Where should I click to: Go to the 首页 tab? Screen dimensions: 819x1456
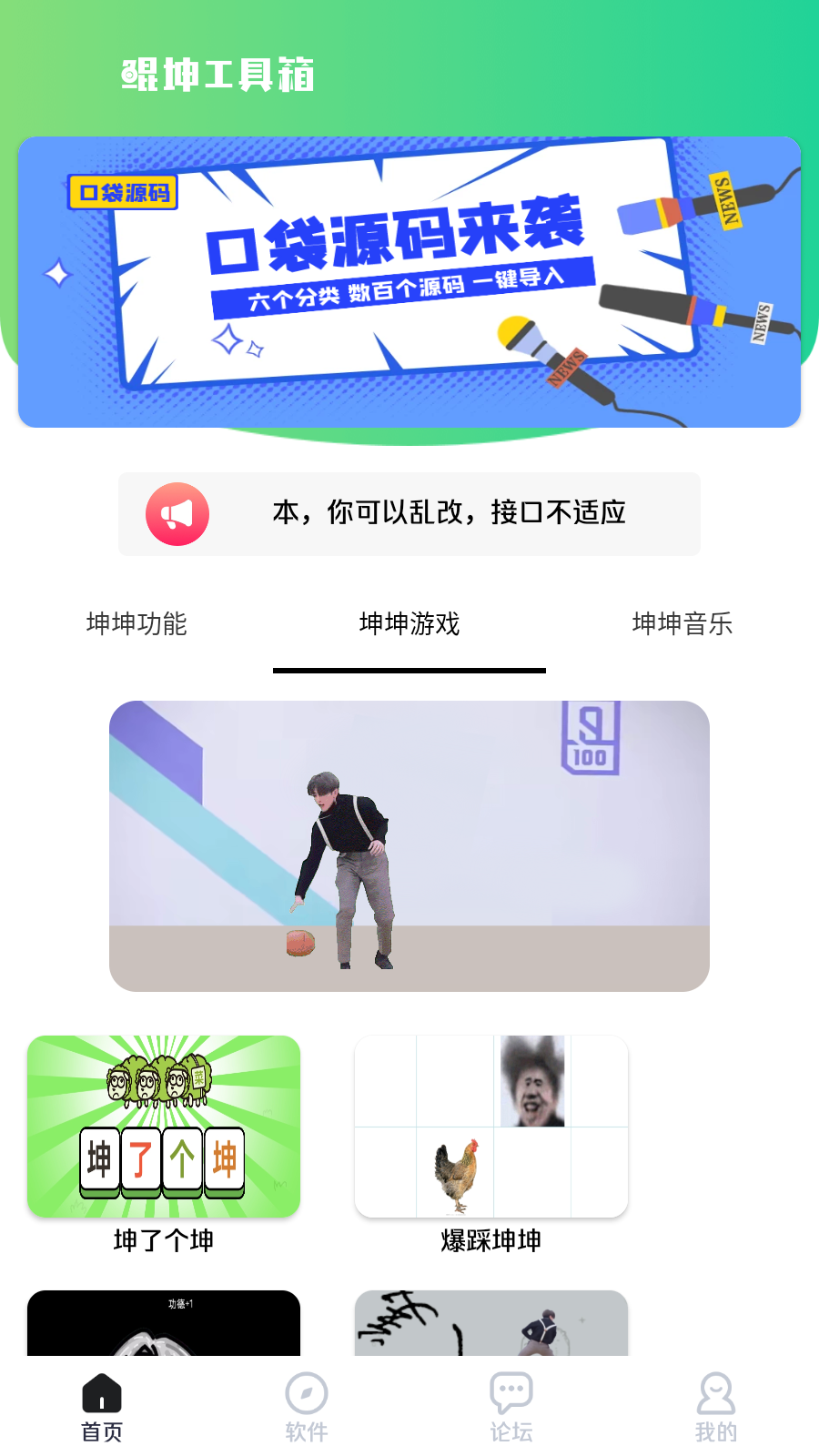(x=102, y=1408)
